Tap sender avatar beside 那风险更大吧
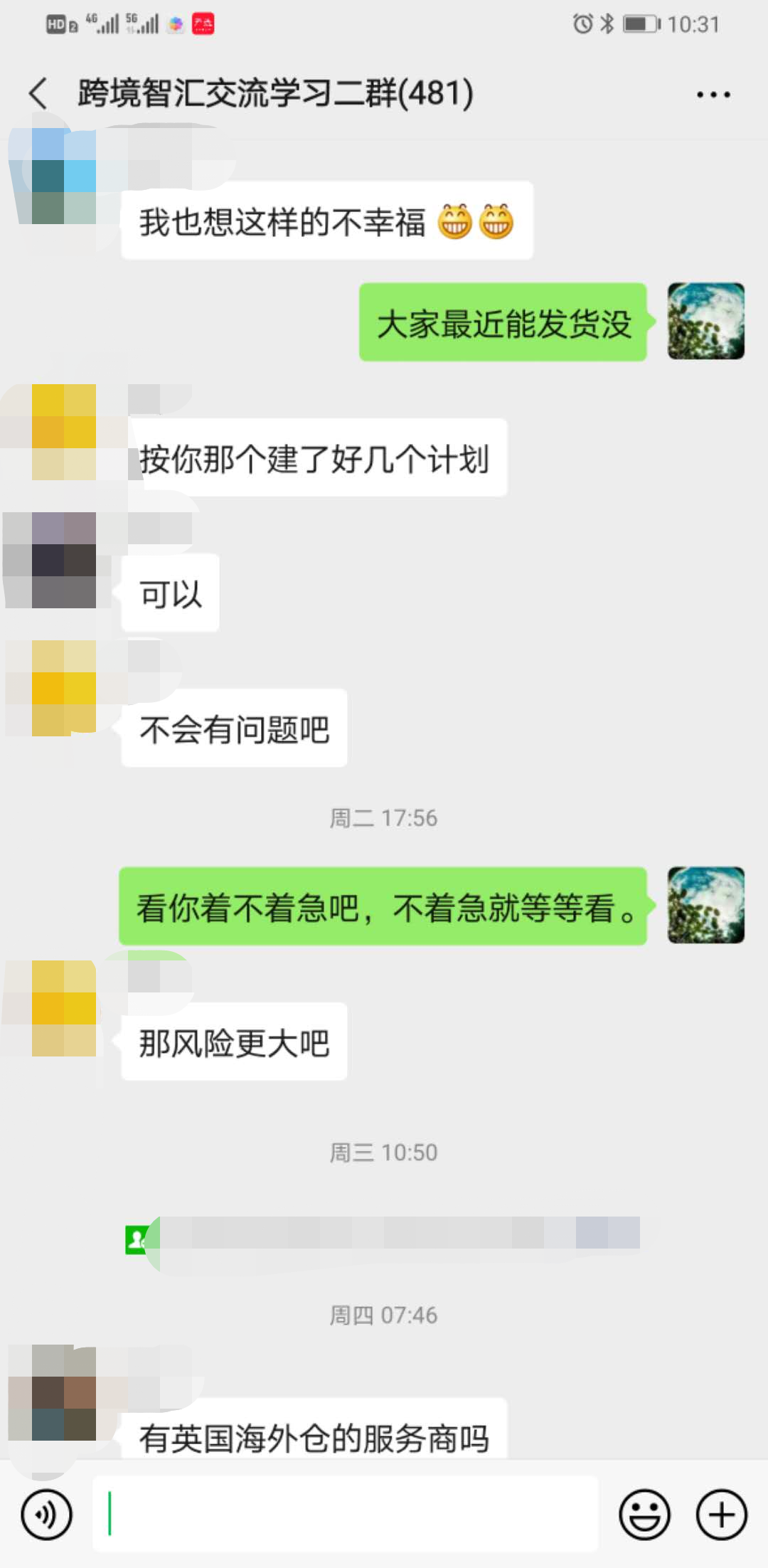 pos(63,1007)
